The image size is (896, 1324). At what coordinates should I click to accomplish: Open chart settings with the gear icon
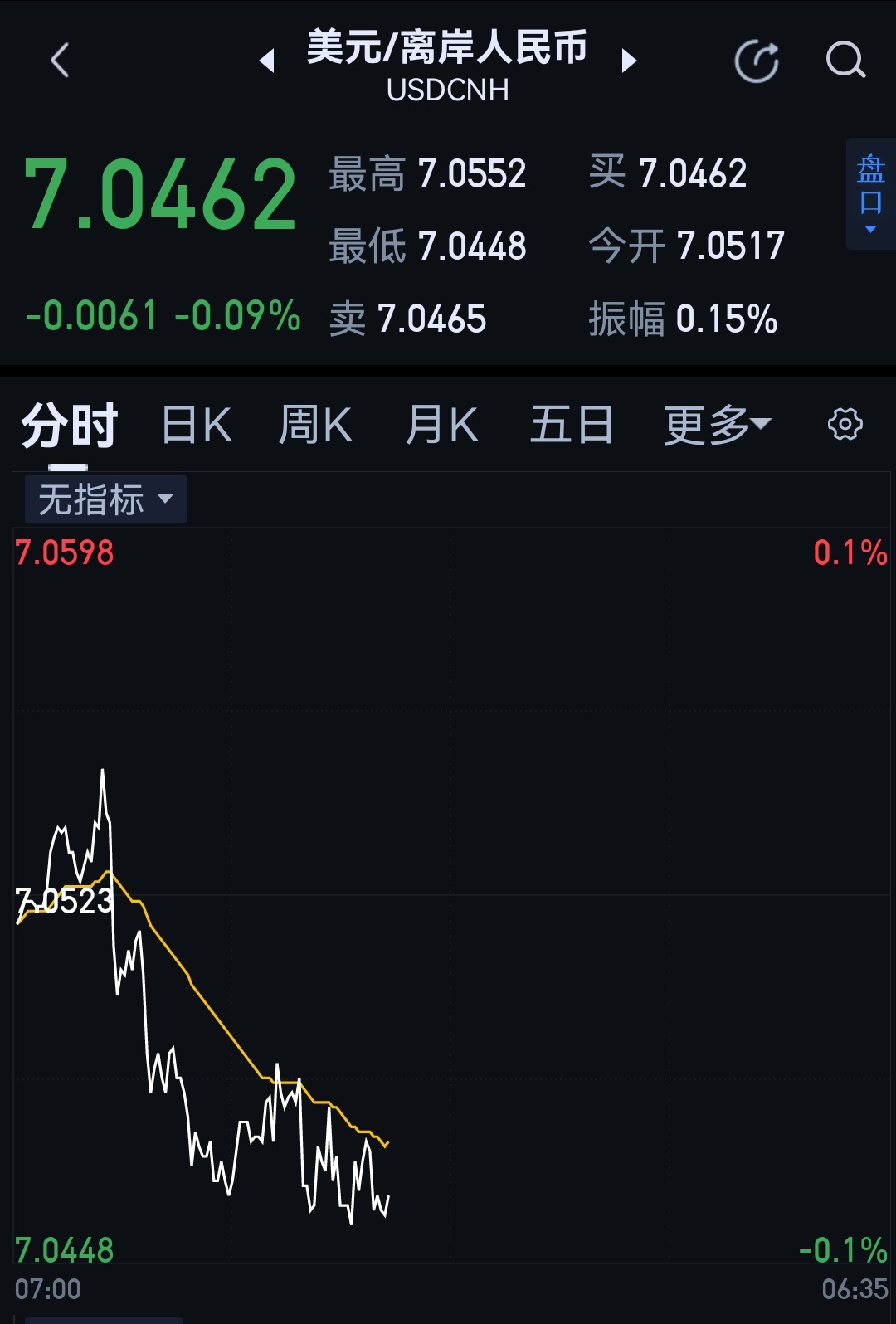click(845, 424)
